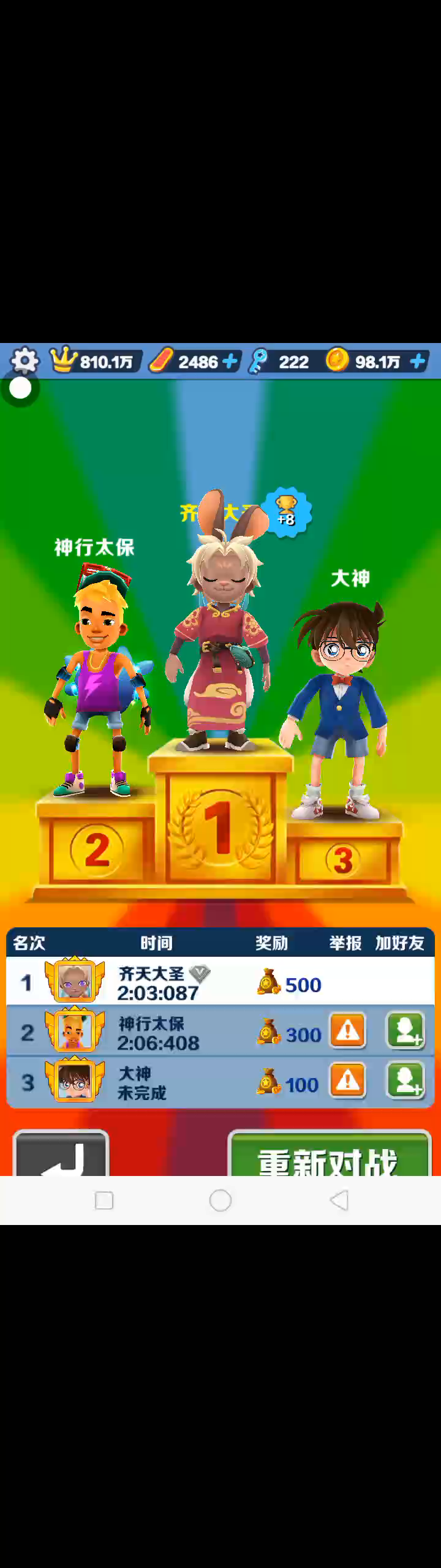Screen dimensions: 441x1568
Task: Add 大神 as a friend
Action: (405, 1081)
